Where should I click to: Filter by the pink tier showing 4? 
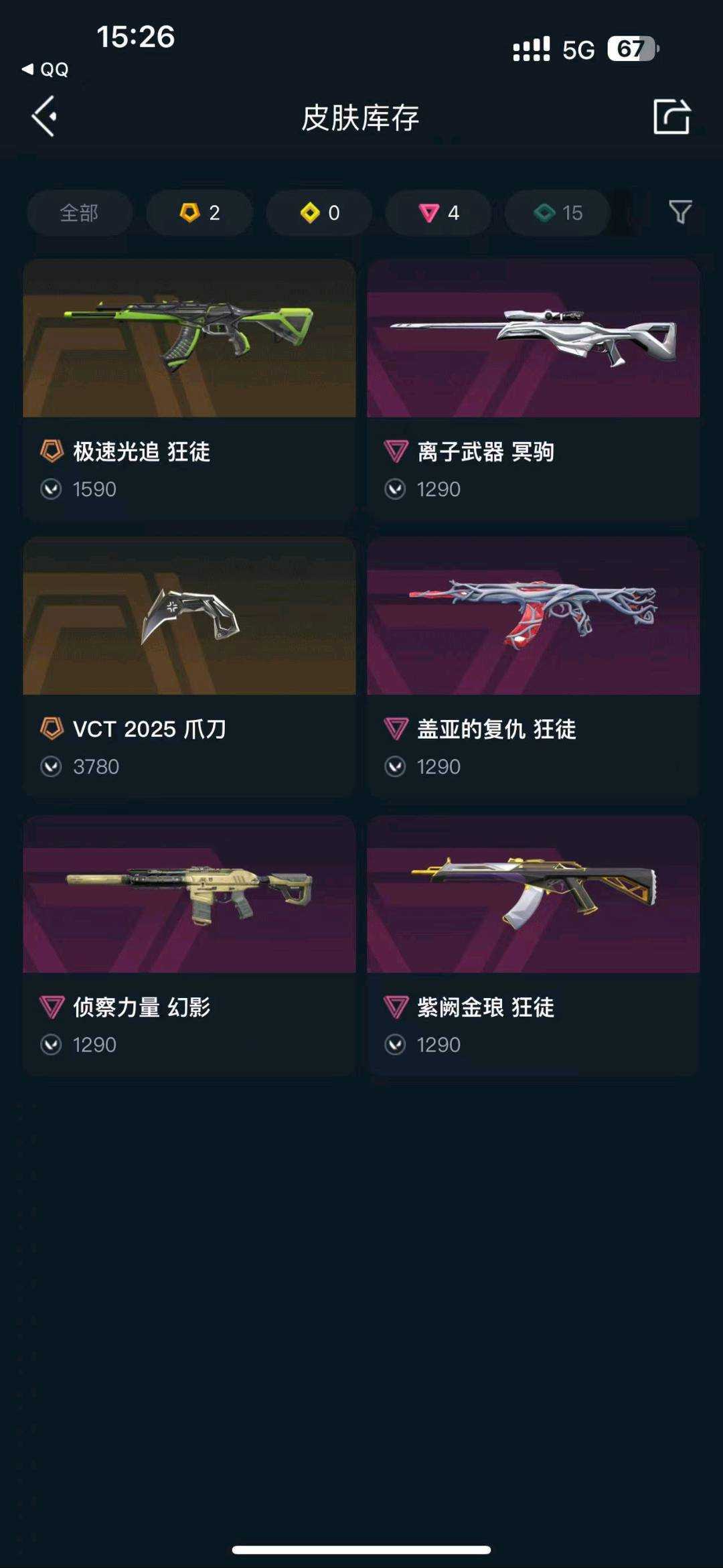[x=438, y=212]
